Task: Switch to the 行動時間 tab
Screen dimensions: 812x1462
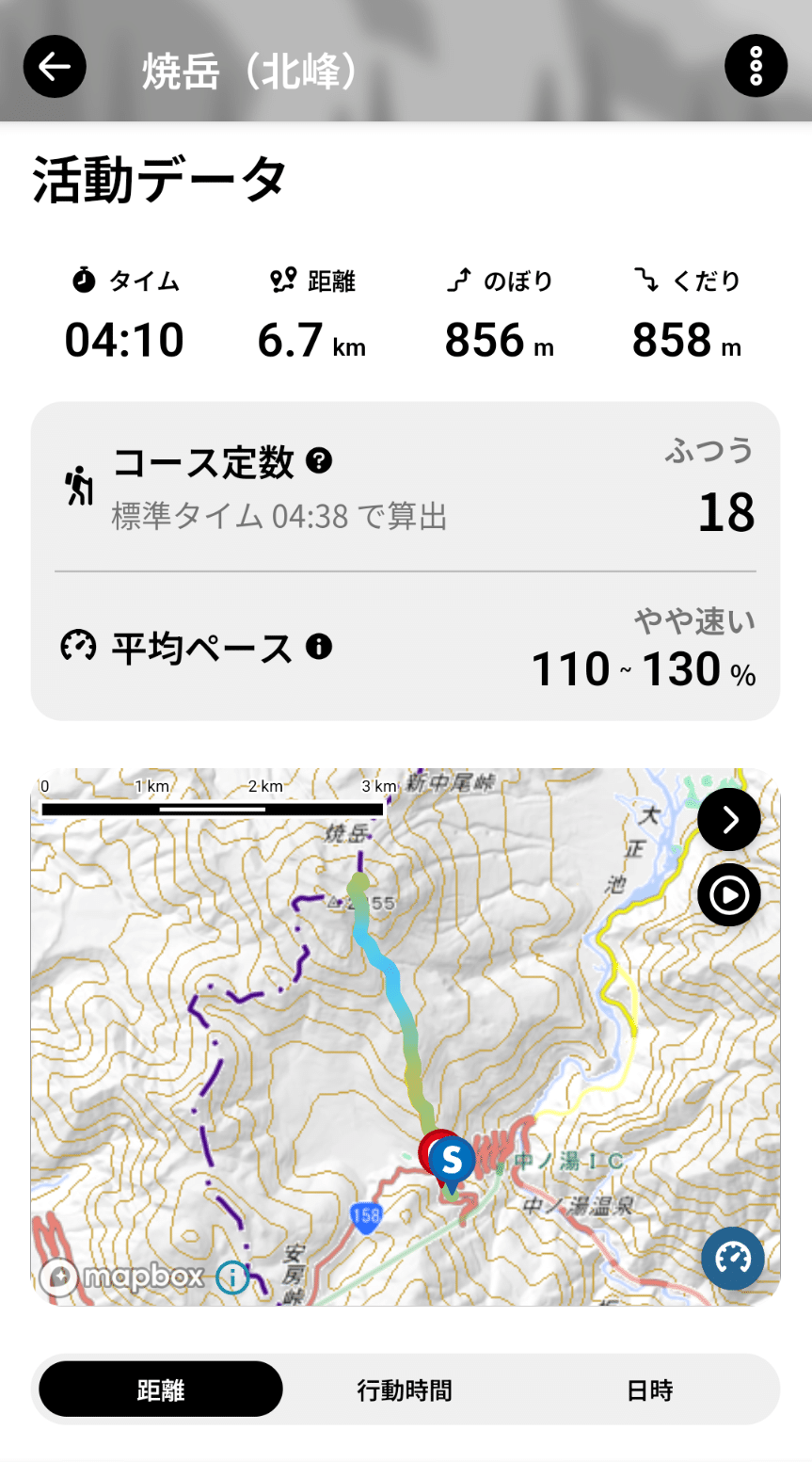Action: (x=403, y=1389)
